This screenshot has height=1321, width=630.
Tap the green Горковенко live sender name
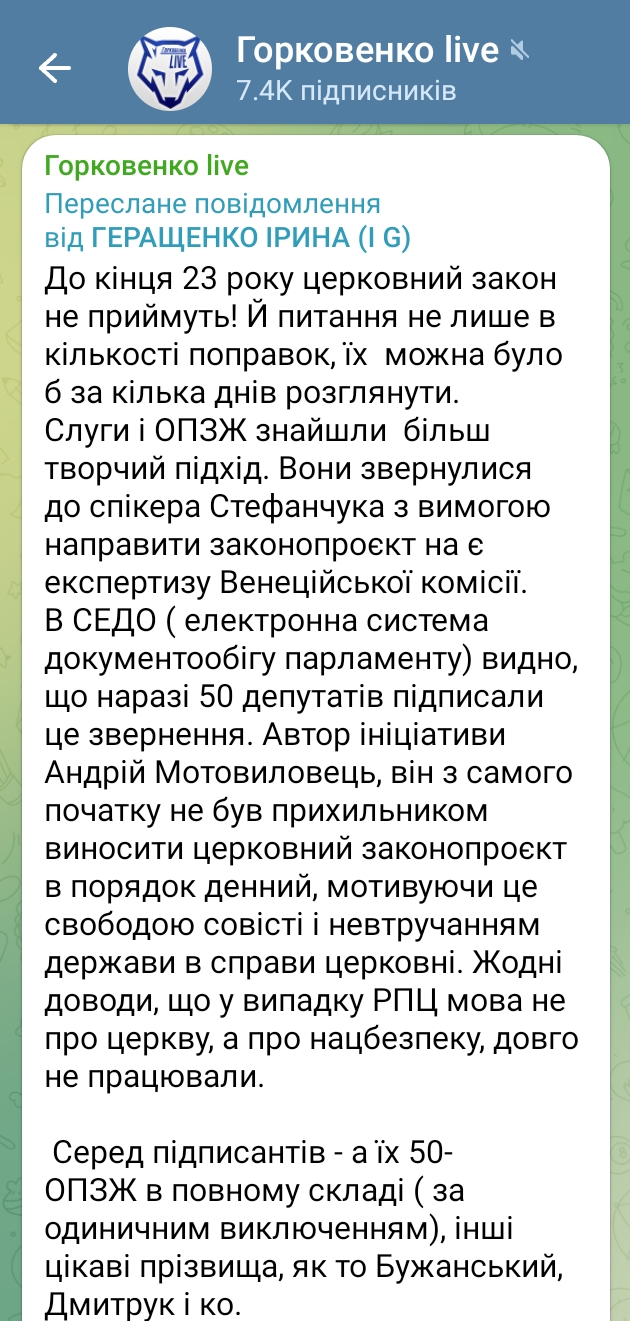point(146,166)
